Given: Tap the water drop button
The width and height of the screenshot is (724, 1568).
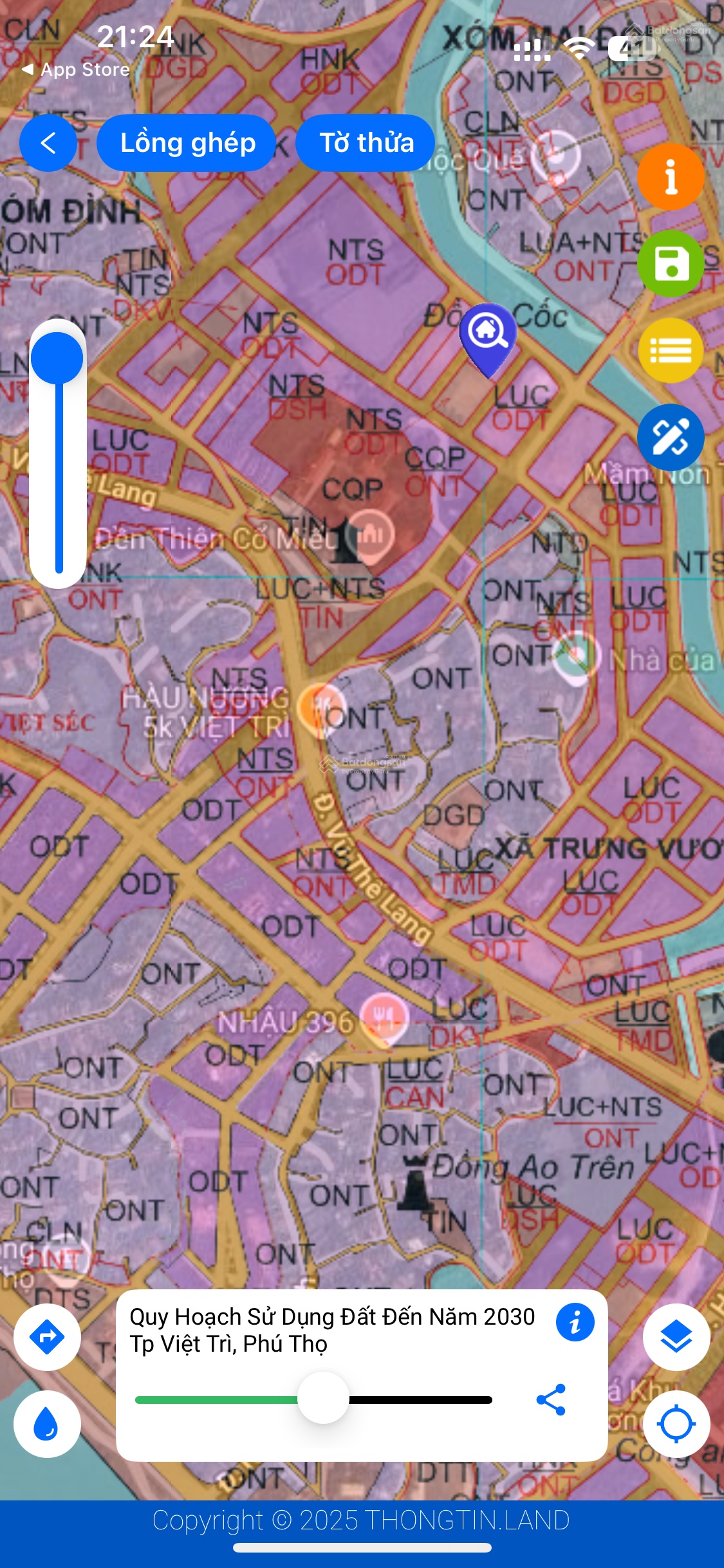Looking at the screenshot, I should pos(48,1424).
